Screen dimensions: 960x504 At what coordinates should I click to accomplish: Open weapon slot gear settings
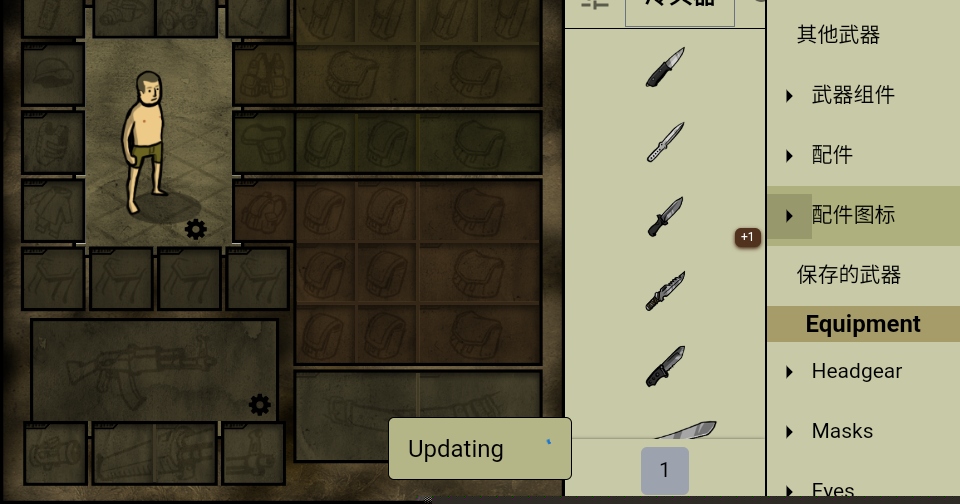[x=260, y=405]
